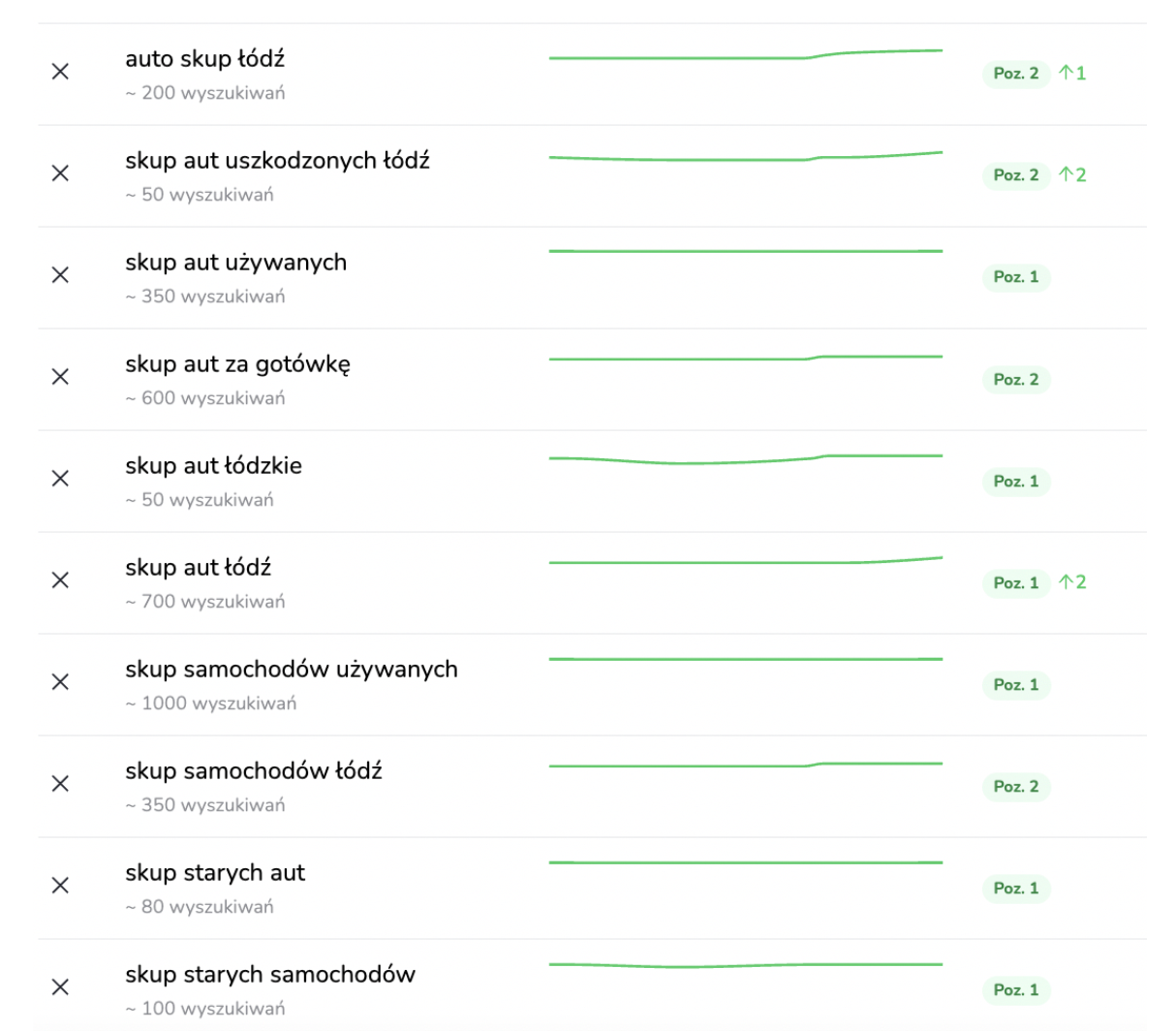The image size is (1176, 1031).
Task: Tap the X next to "skup aut za gotówkę"
Action: point(60,377)
